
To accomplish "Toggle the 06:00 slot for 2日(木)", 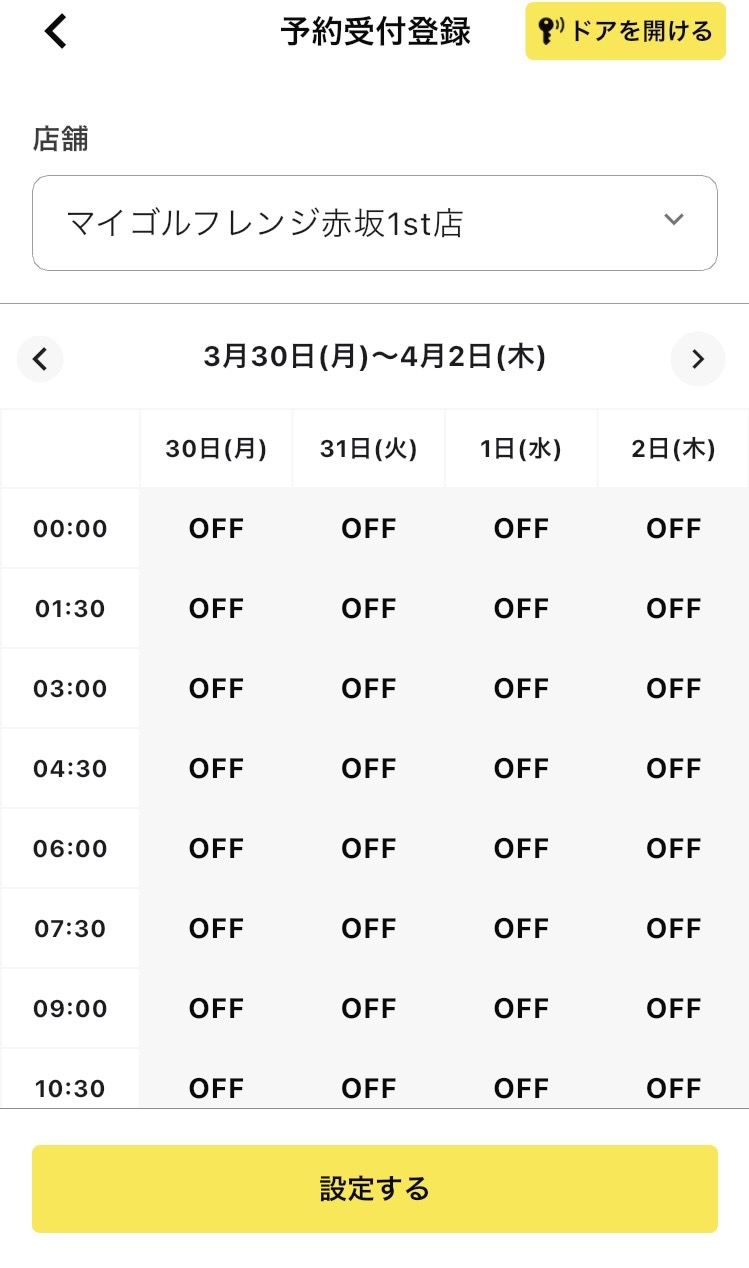I will [x=673, y=848].
